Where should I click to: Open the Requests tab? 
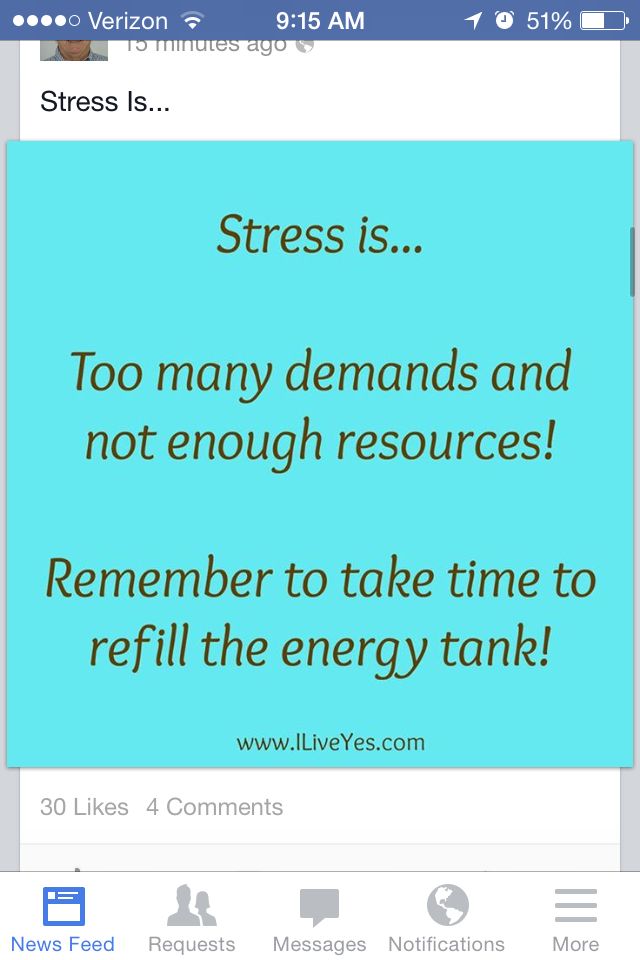(191, 919)
